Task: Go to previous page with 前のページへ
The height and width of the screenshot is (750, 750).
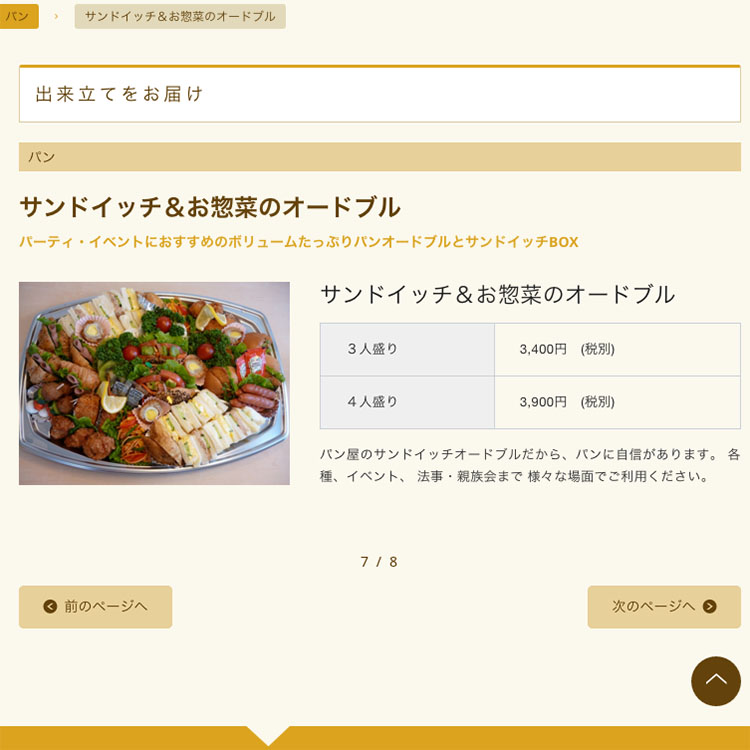Action: (x=95, y=606)
